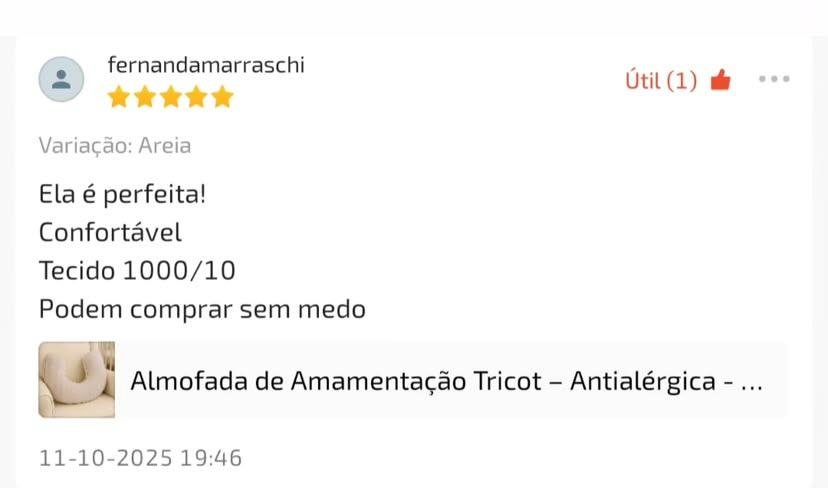Open the three-dot overflow menu on the review

(x=774, y=80)
